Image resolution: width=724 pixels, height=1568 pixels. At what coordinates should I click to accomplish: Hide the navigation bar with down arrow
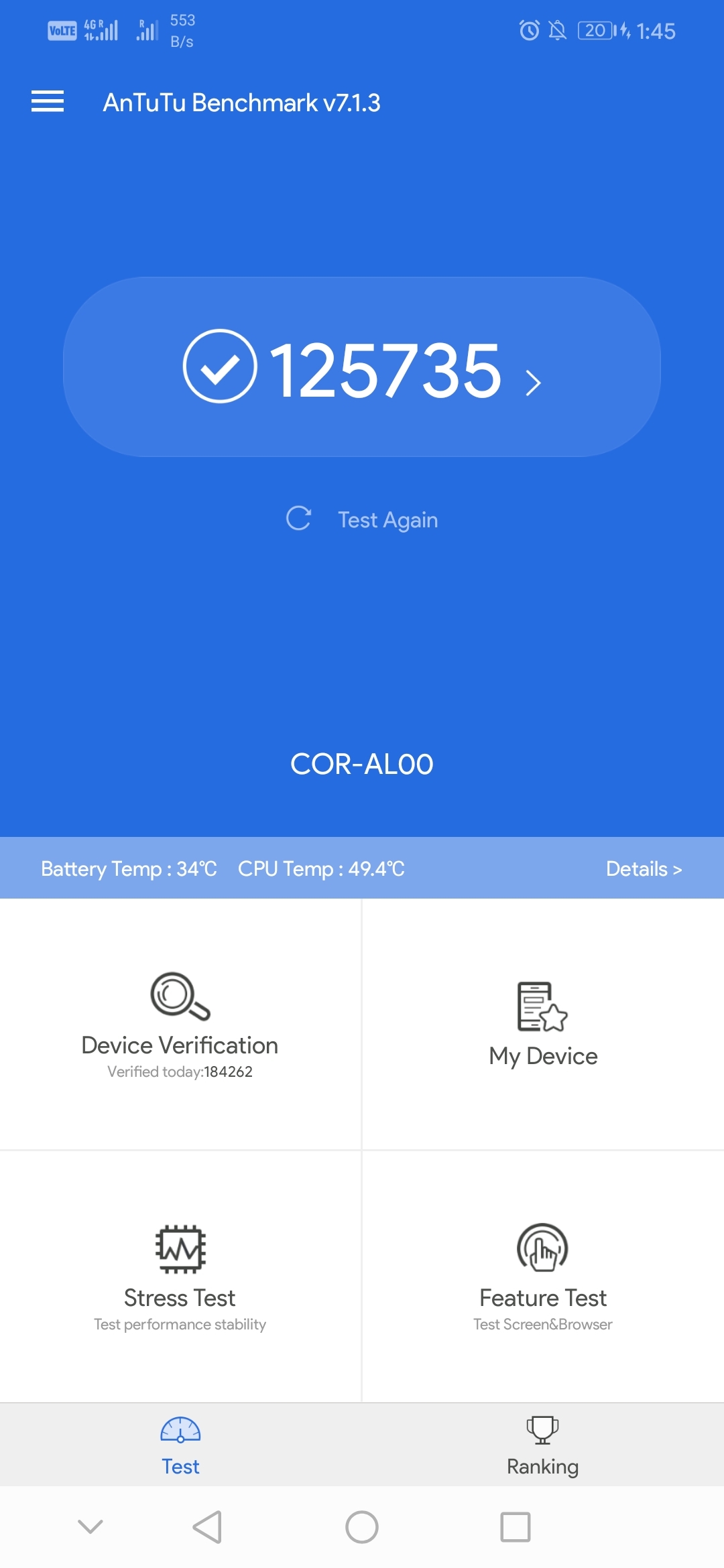pyautogui.click(x=90, y=1527)
